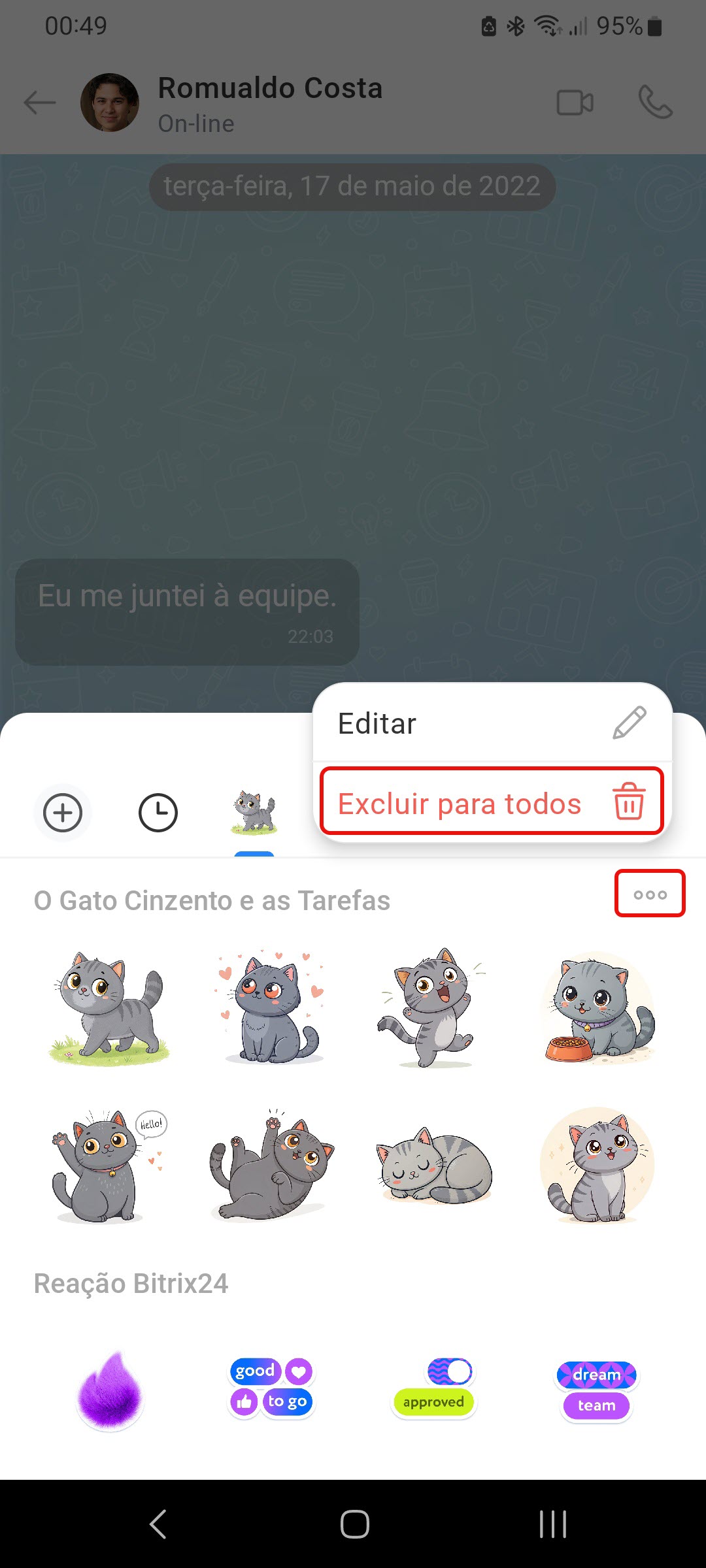The width and height of the screenshot is (706, 1568).
Task: Choose Excluir para todos option
Action: click(492, 802)
